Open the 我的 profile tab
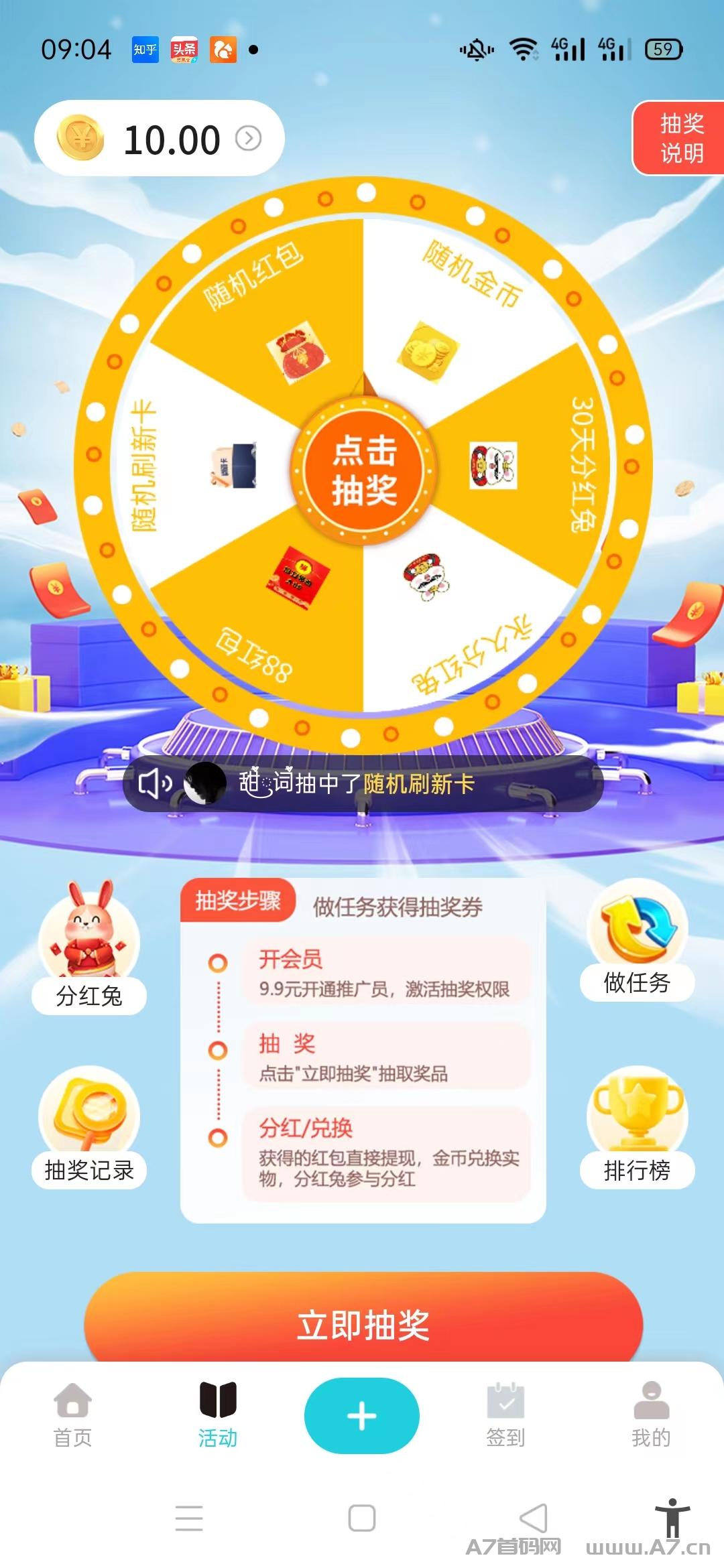The height and width of the screenshot is (1568, 724). click(x=651, y=1415)
